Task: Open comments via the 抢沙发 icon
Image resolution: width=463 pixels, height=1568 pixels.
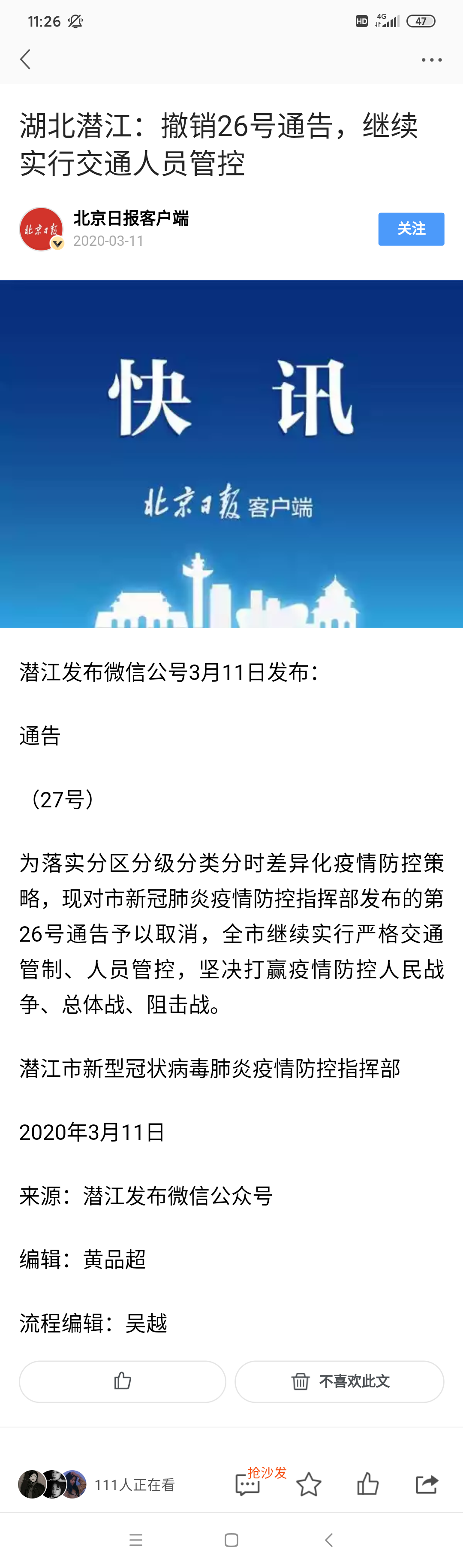Action: click(248, 1484)
